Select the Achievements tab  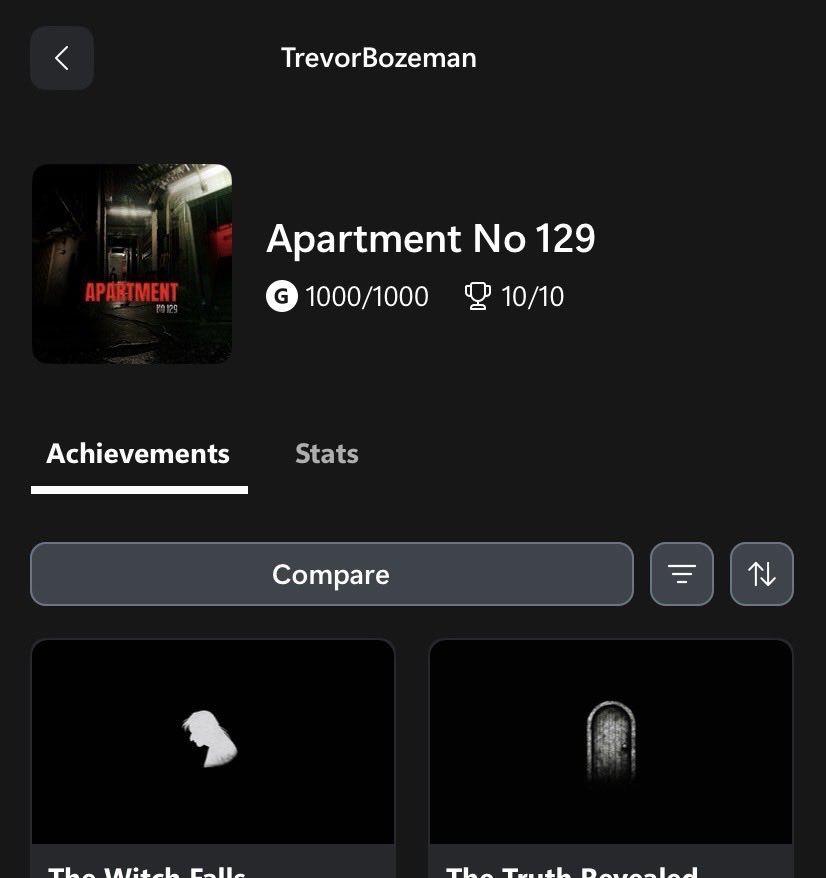point(138,454)
